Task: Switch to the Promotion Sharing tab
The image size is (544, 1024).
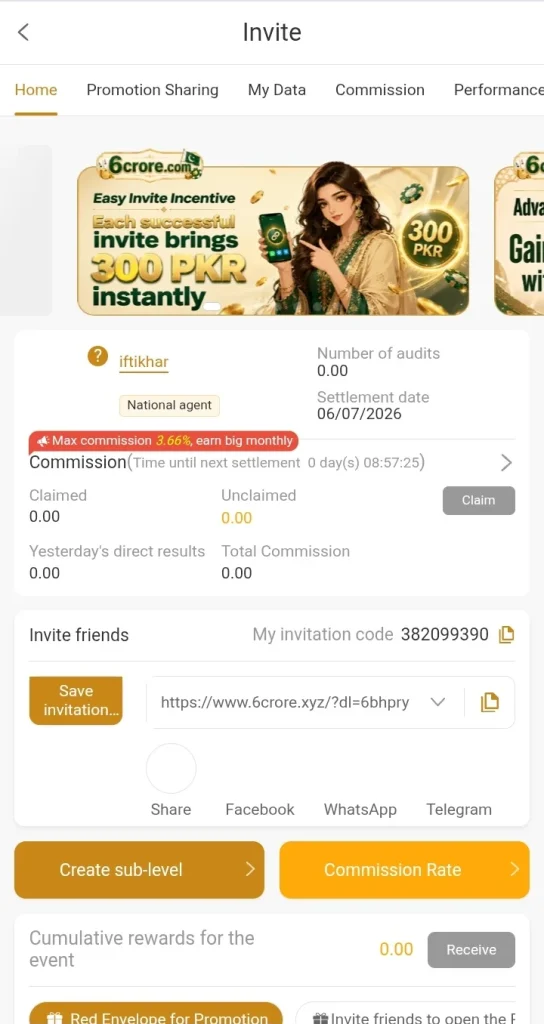Action: (152, 90)
